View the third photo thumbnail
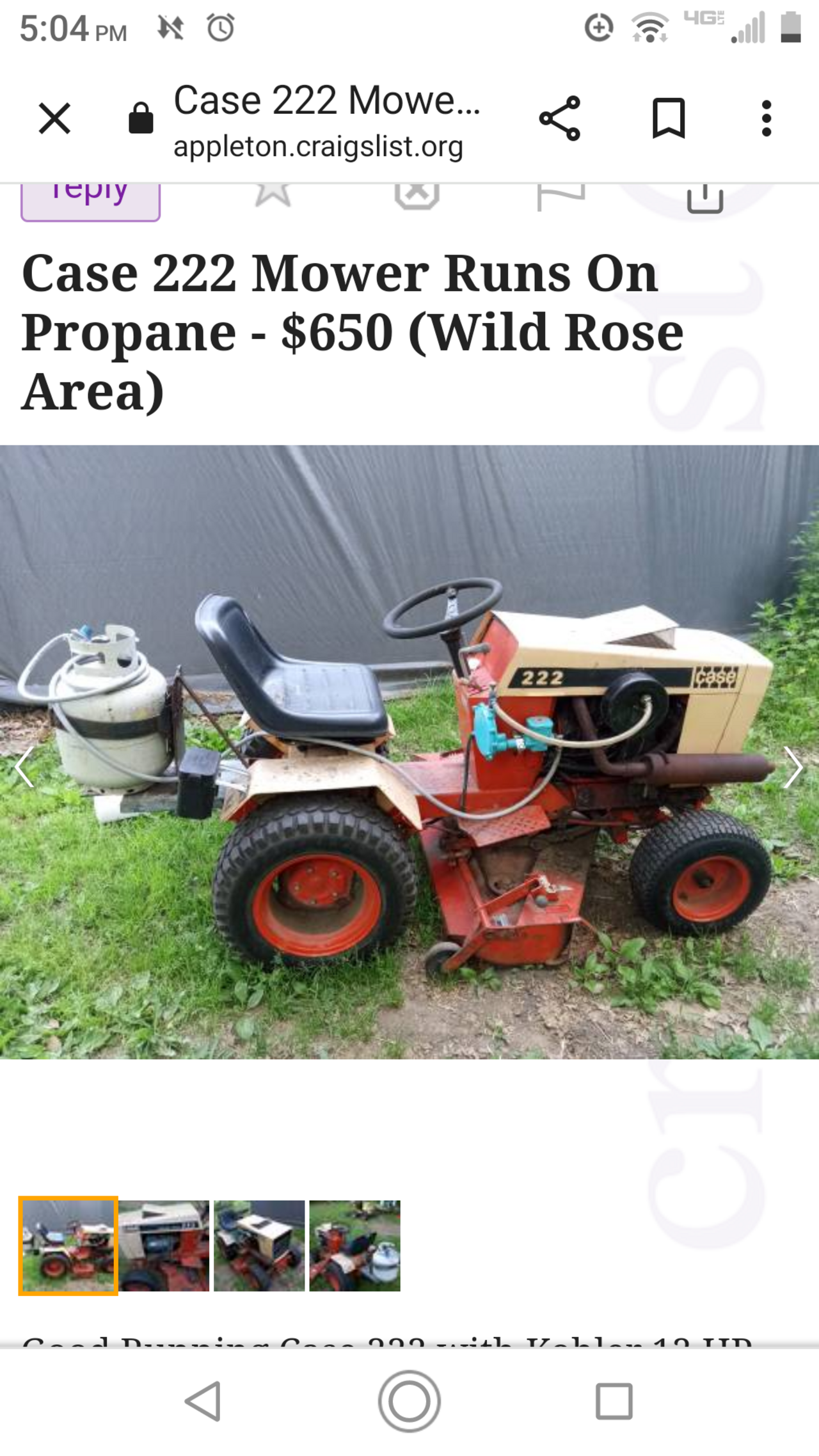Viewport: 819px width, 1456px height. click(259, 1245)
